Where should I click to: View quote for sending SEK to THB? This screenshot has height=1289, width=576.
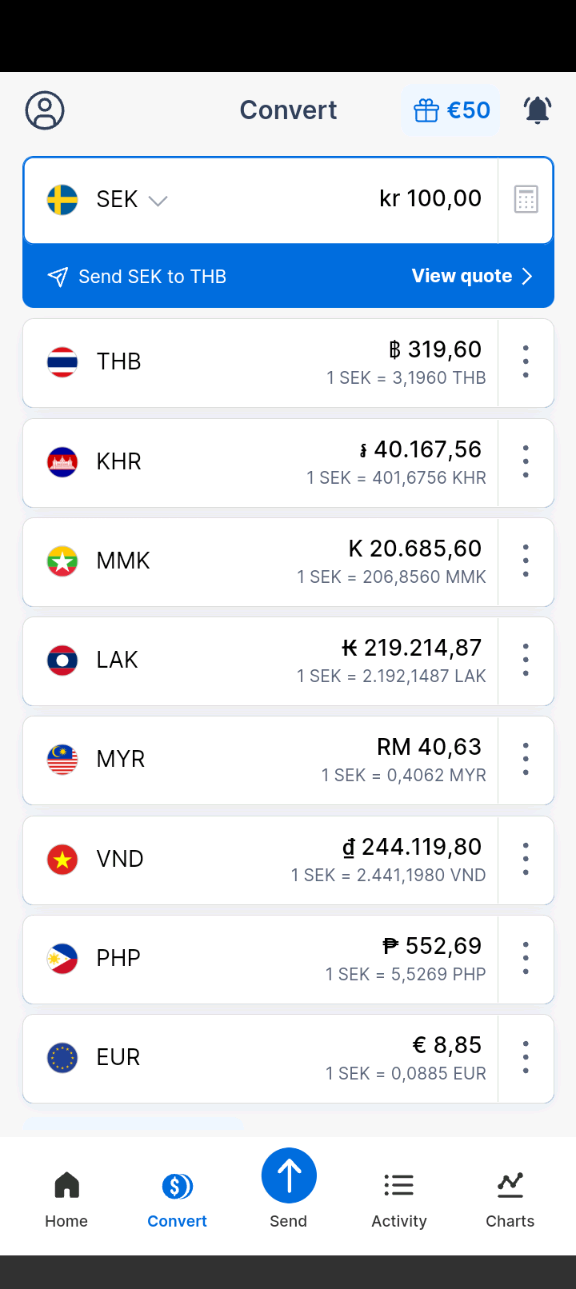pos(472,276)
